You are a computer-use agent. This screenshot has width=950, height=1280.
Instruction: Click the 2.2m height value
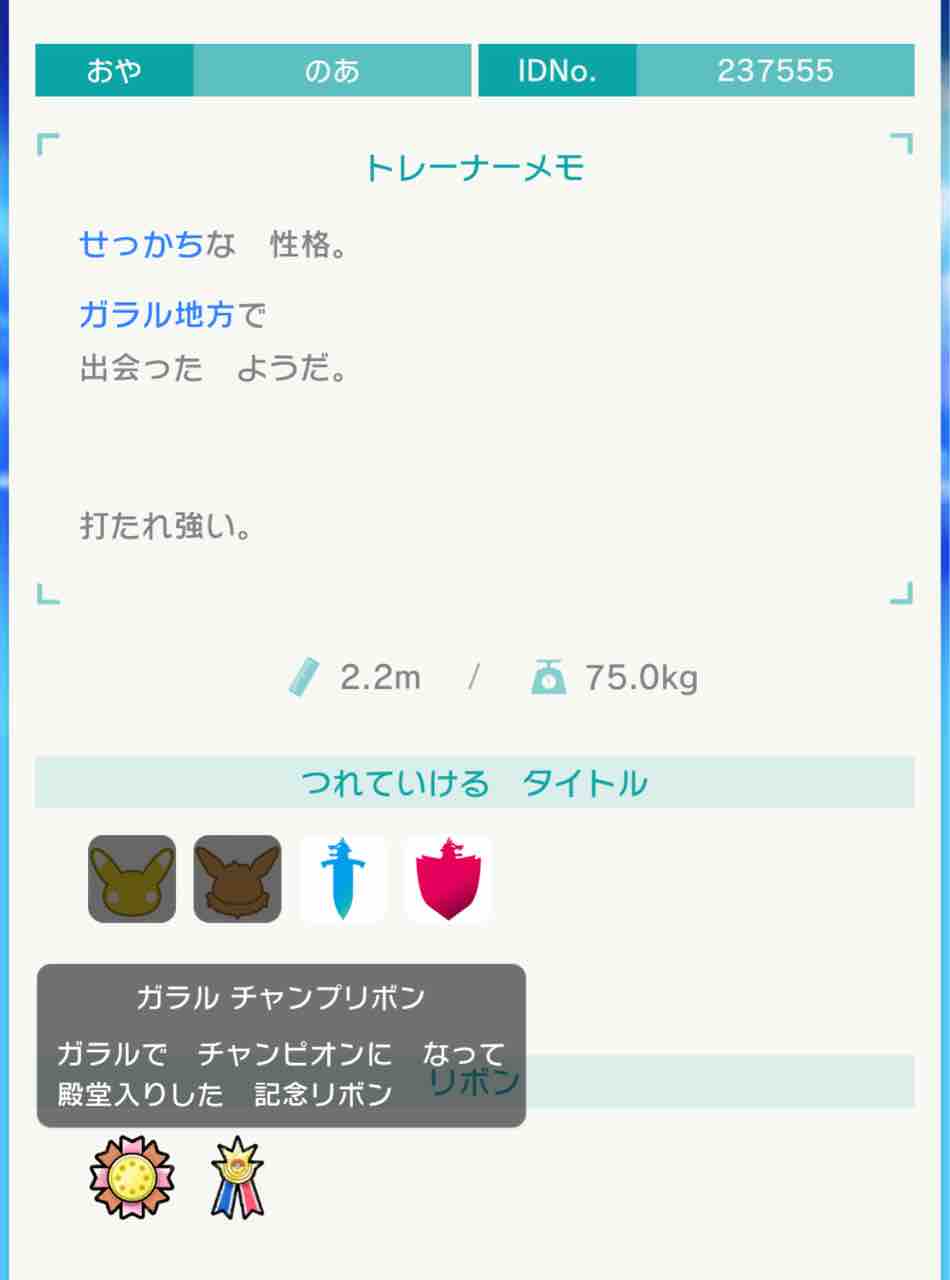coord(380,676)
